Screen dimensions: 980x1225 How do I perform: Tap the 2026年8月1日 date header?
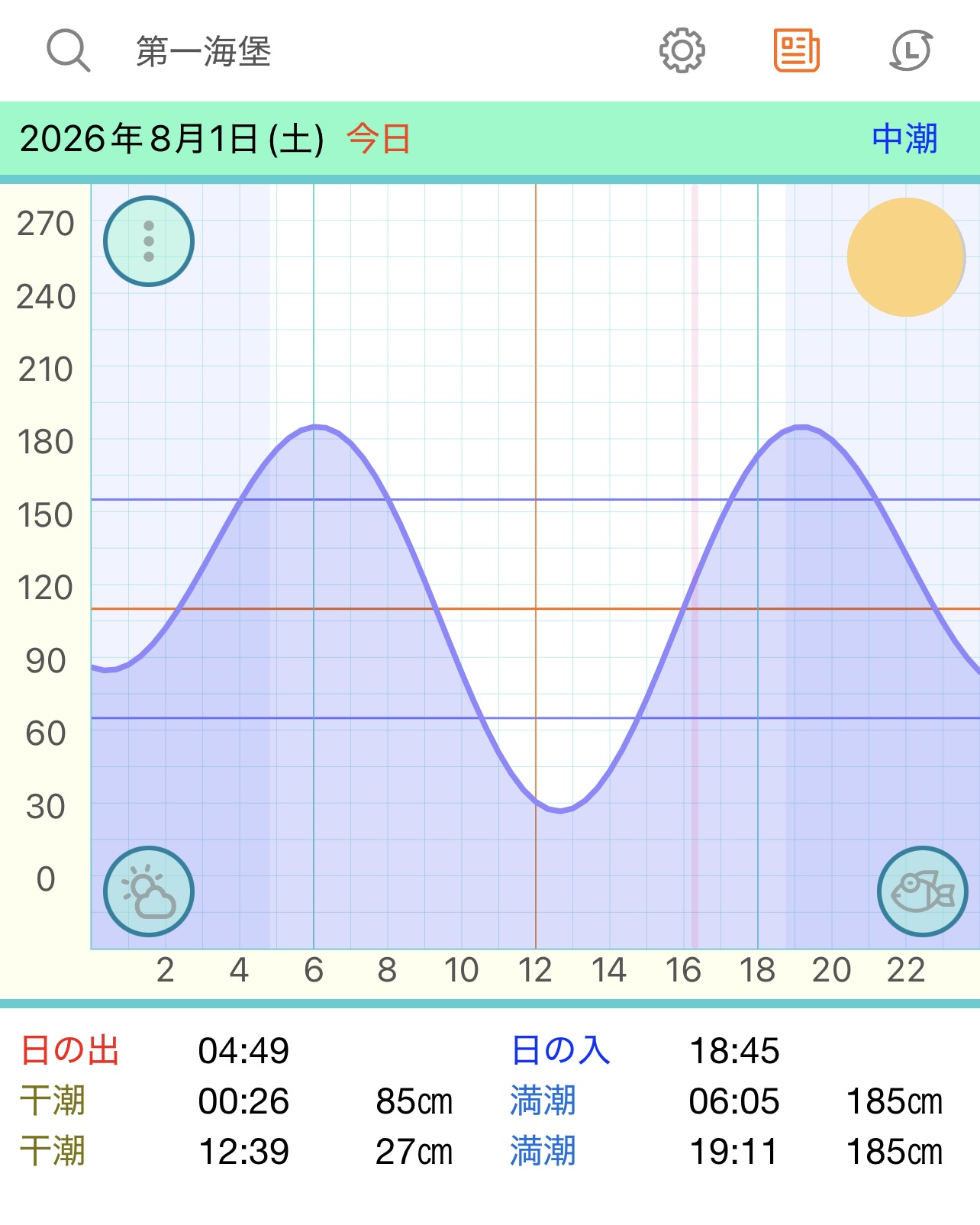[x=172, y=139]
